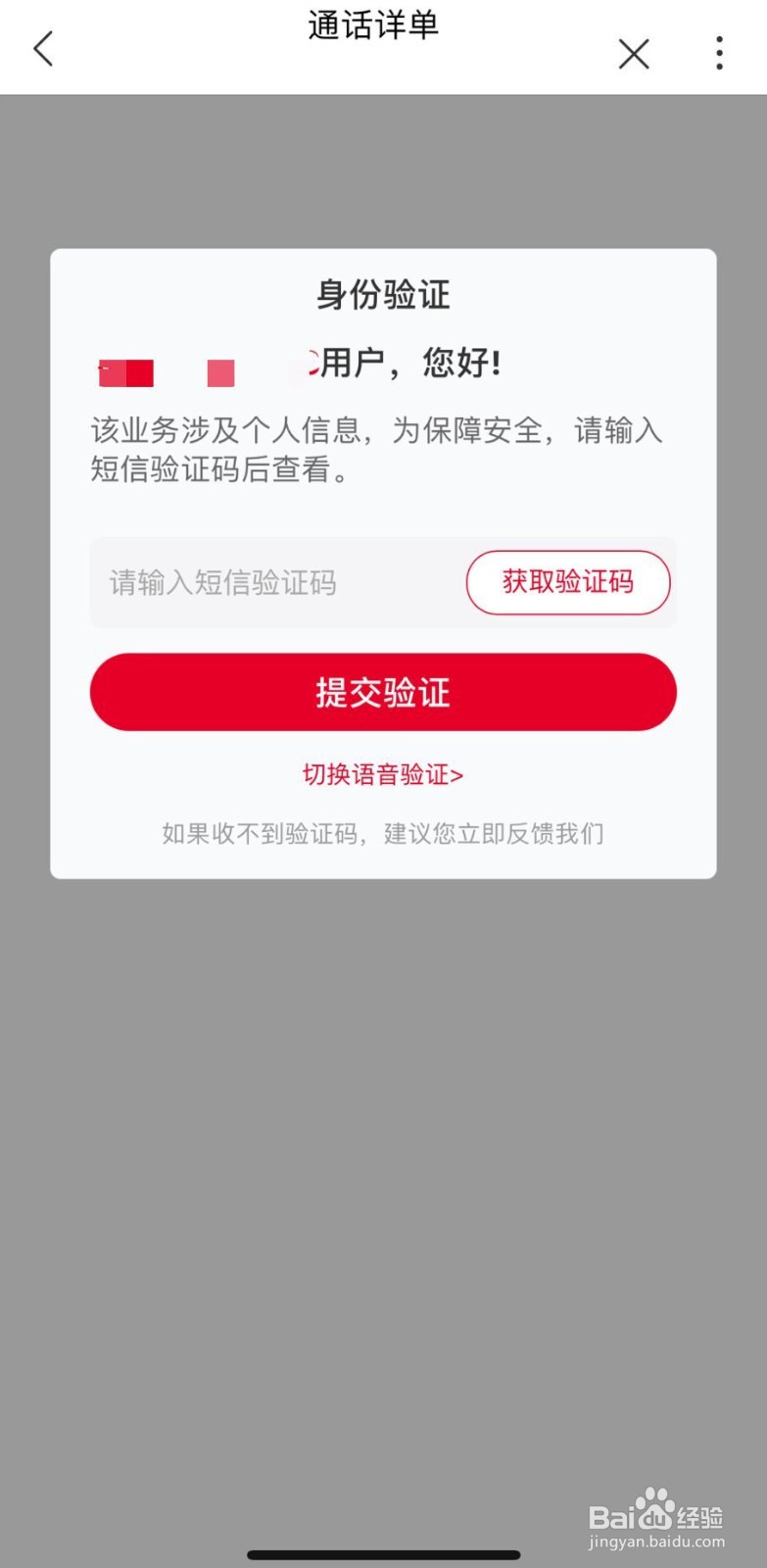
Task: Tap the 身份验证 dialog heading
Action: click(383, 293)
